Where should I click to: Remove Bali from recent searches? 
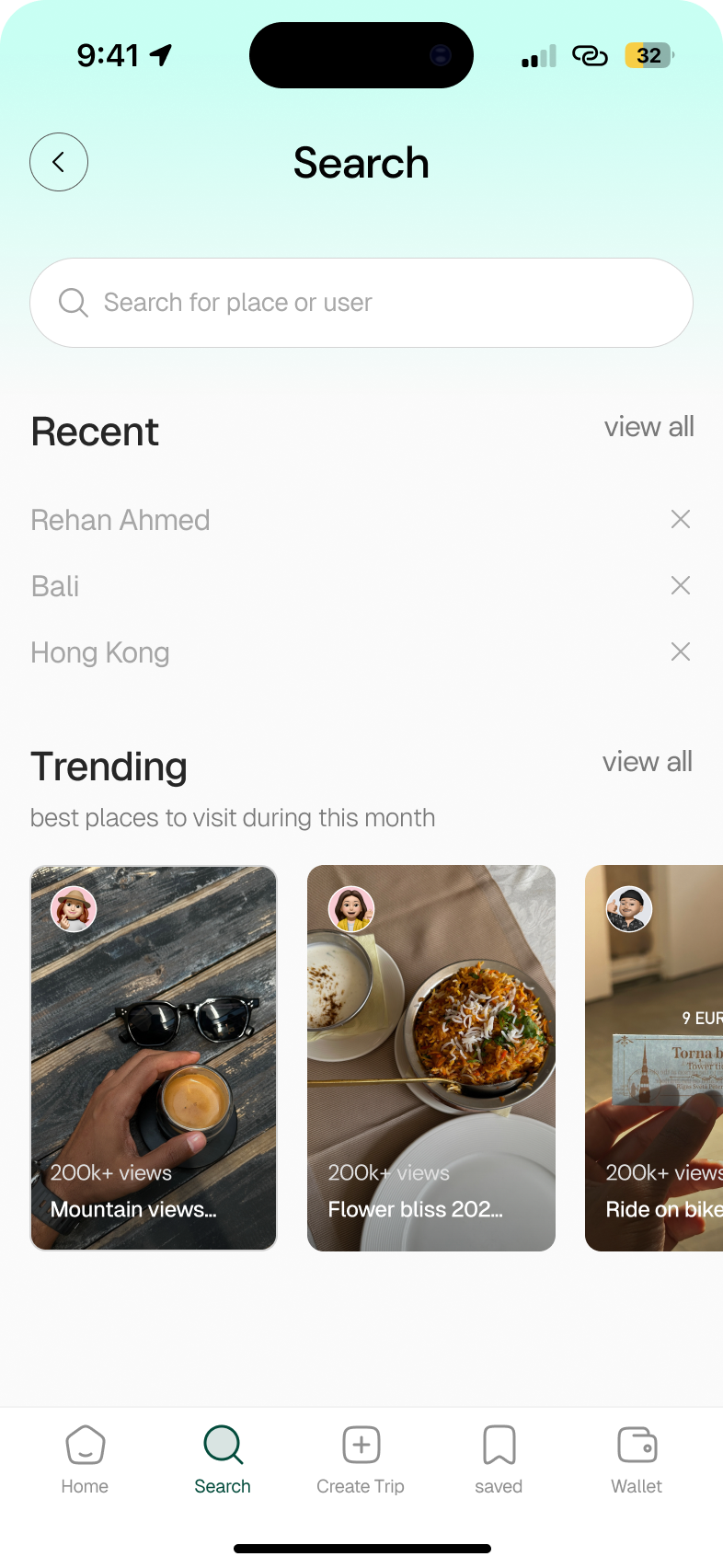681,586
